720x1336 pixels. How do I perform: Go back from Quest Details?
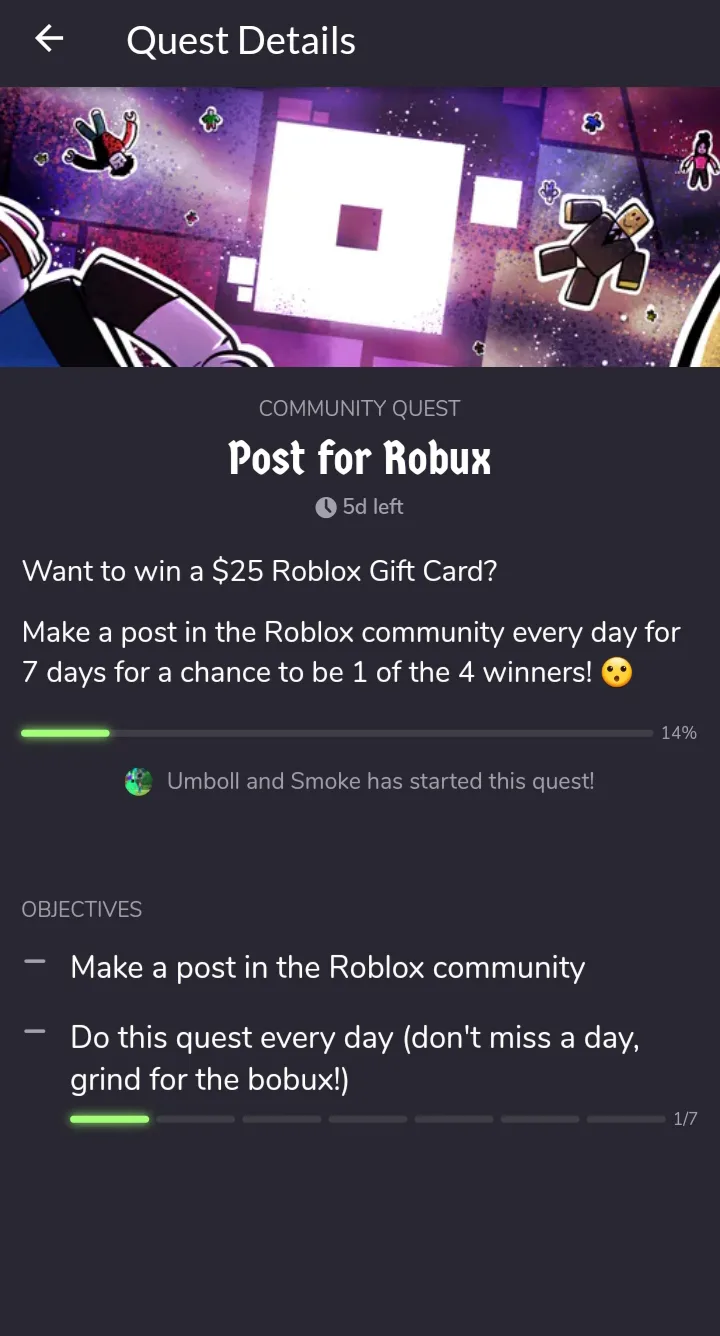pos(48,40)
